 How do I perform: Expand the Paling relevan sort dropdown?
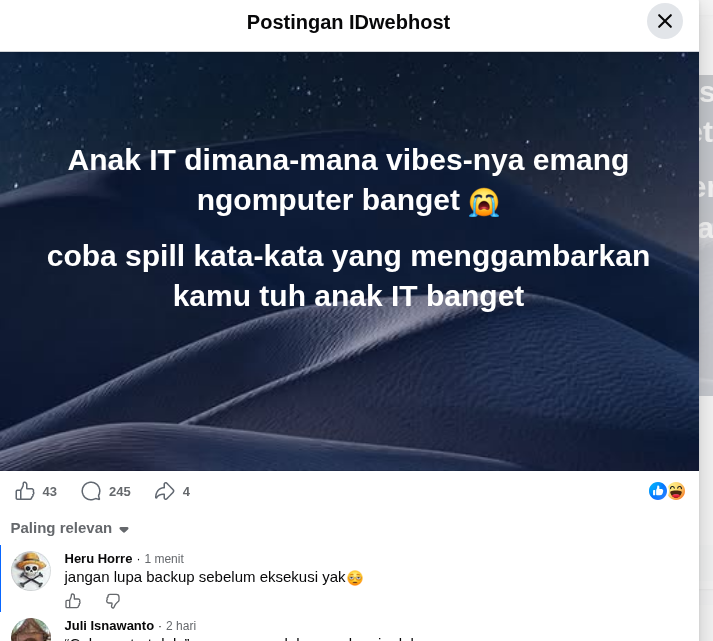pos(70,528)
